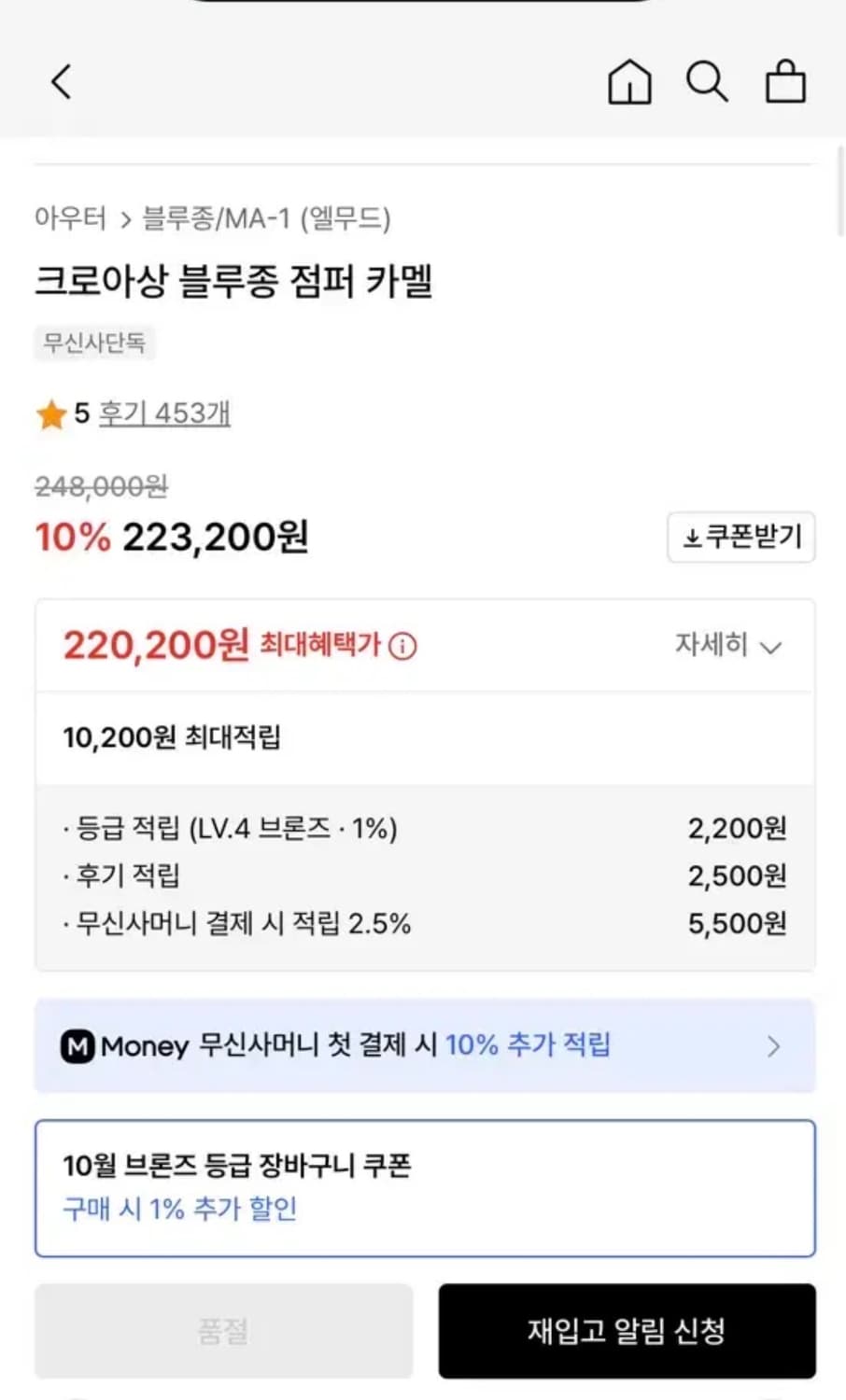Open the shopping bag icon
This screenshot has width=846, height=1400.
point(785,81)
